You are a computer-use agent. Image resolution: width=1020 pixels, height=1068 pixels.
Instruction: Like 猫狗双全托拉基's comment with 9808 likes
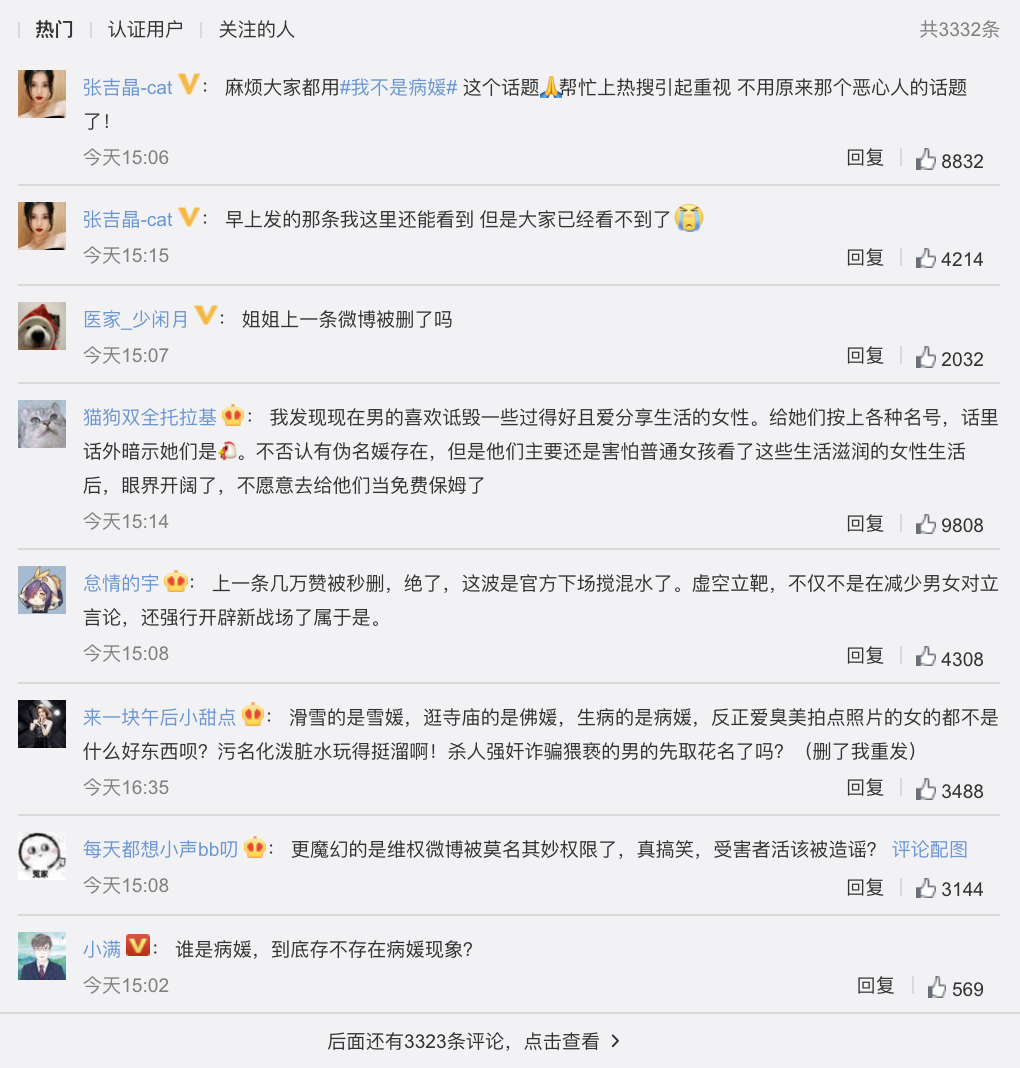coord(949,524)
